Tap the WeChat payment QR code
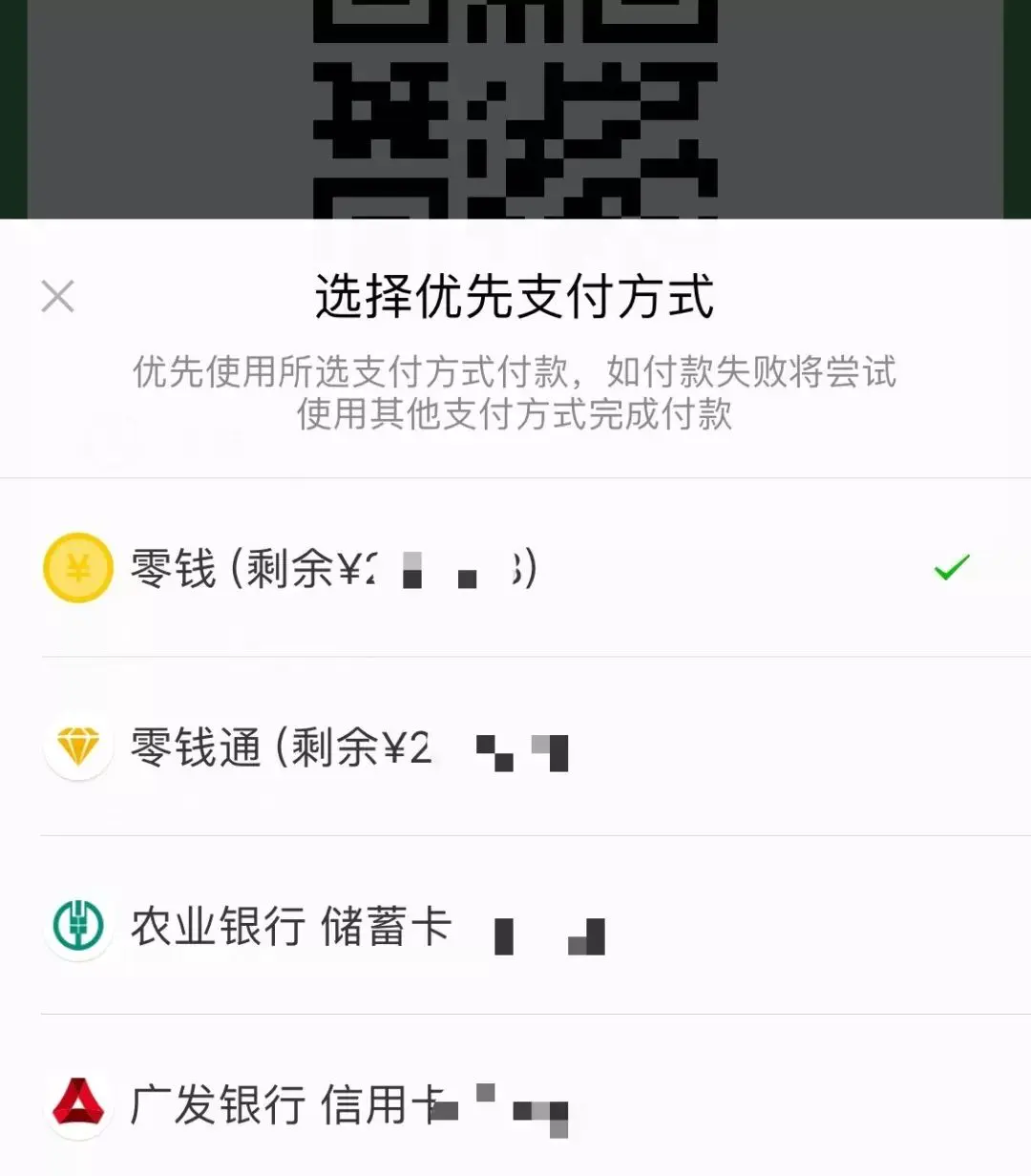Viewport: 1031px width, 1176px height. [x=515, y=105]
